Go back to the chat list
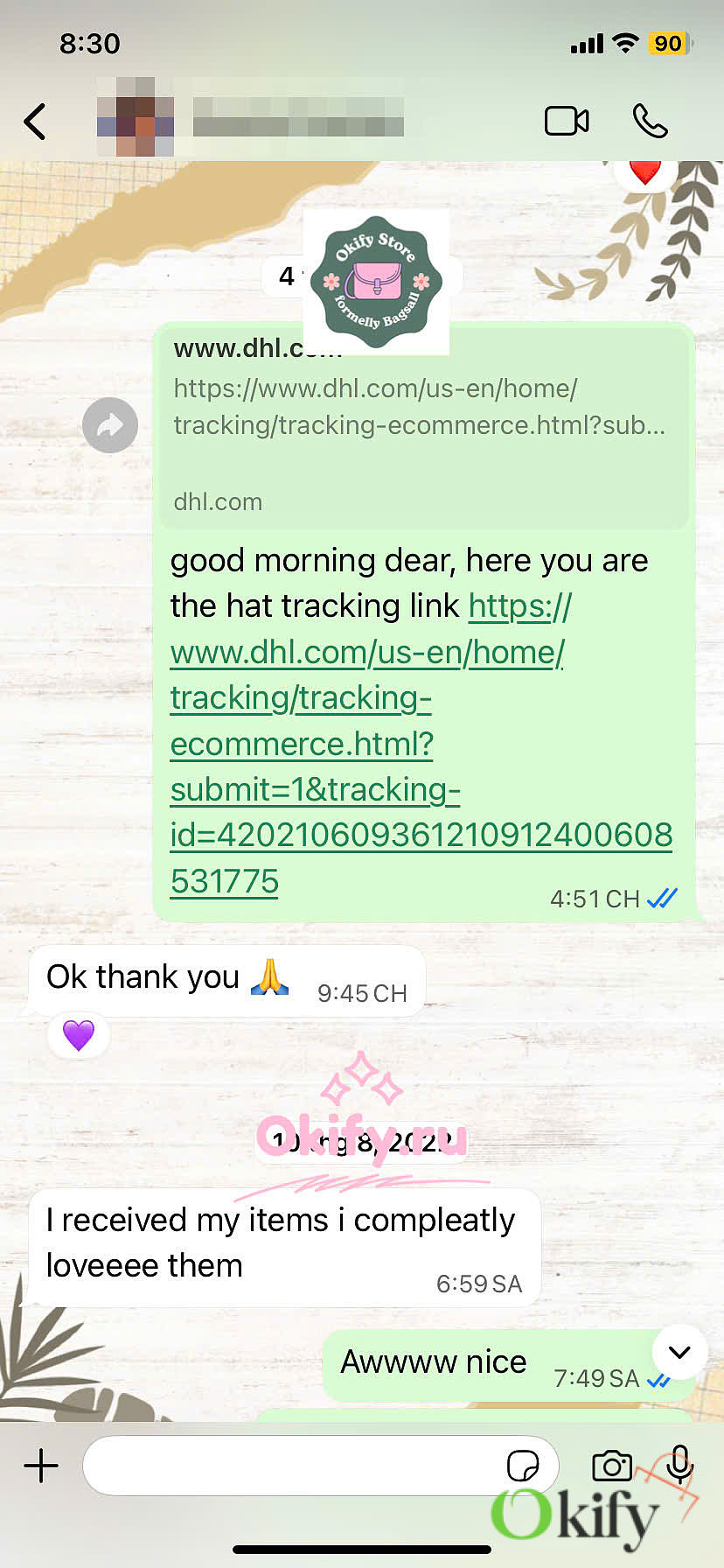 coord(35,122)
